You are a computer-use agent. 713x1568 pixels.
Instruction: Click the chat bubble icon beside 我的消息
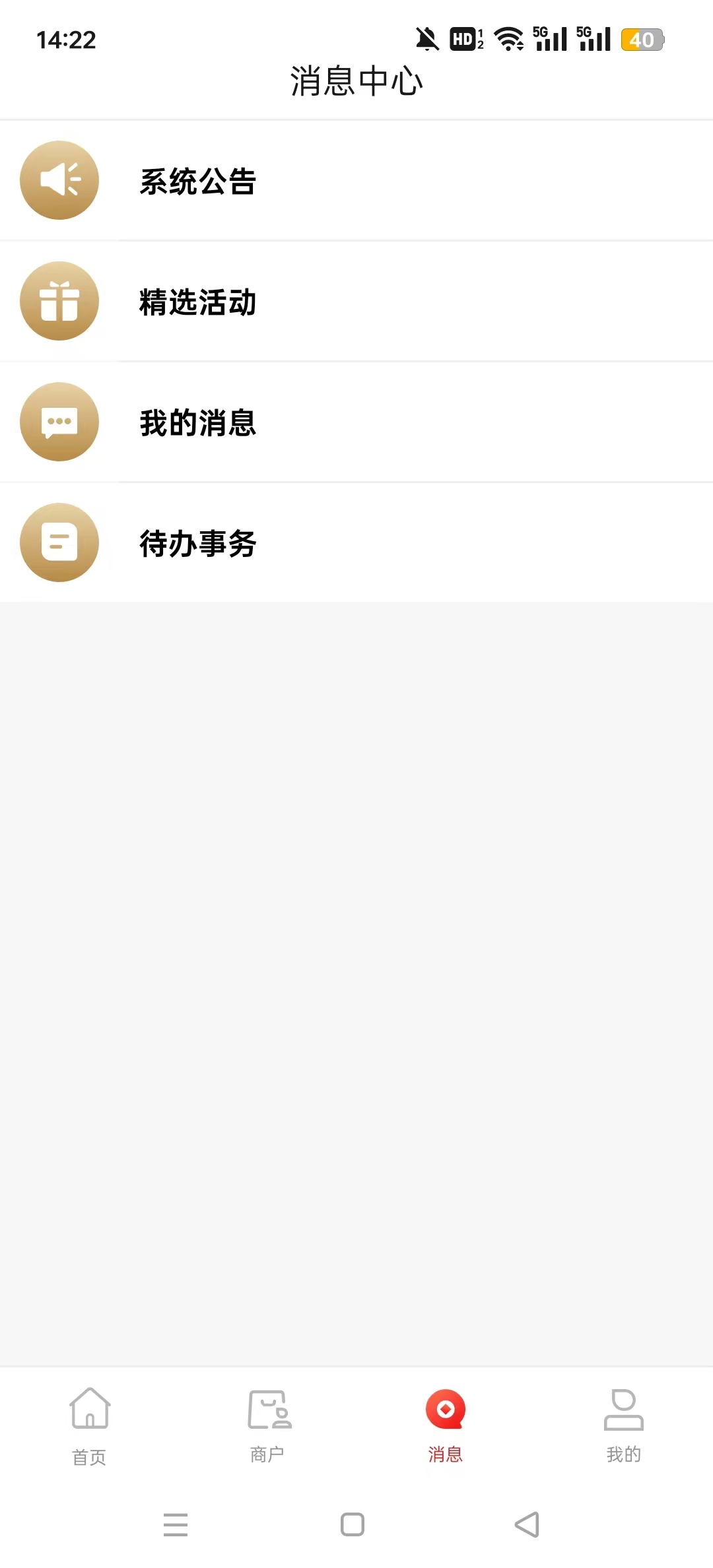(59, 422)
